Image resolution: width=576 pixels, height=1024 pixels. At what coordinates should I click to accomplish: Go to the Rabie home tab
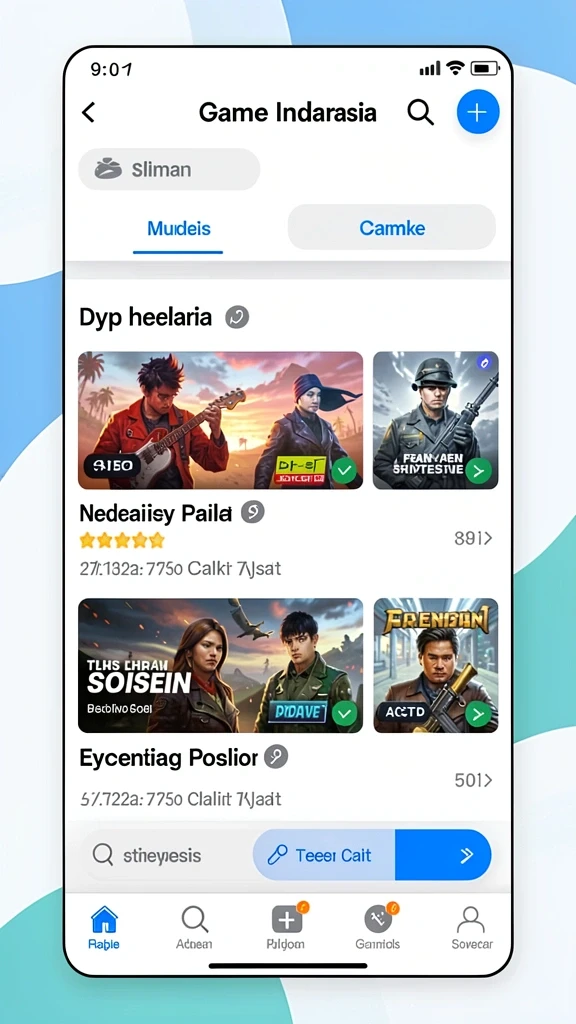point(104,927)
